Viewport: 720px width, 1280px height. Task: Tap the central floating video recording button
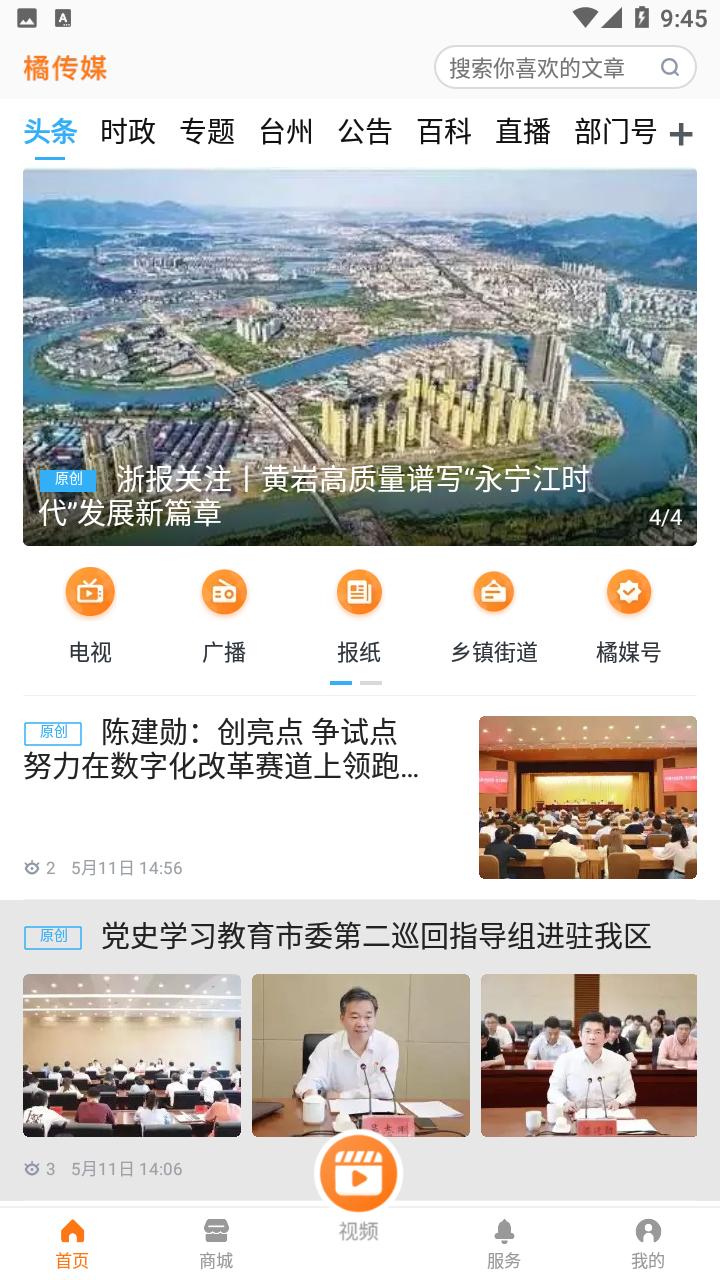[358, 1173]
